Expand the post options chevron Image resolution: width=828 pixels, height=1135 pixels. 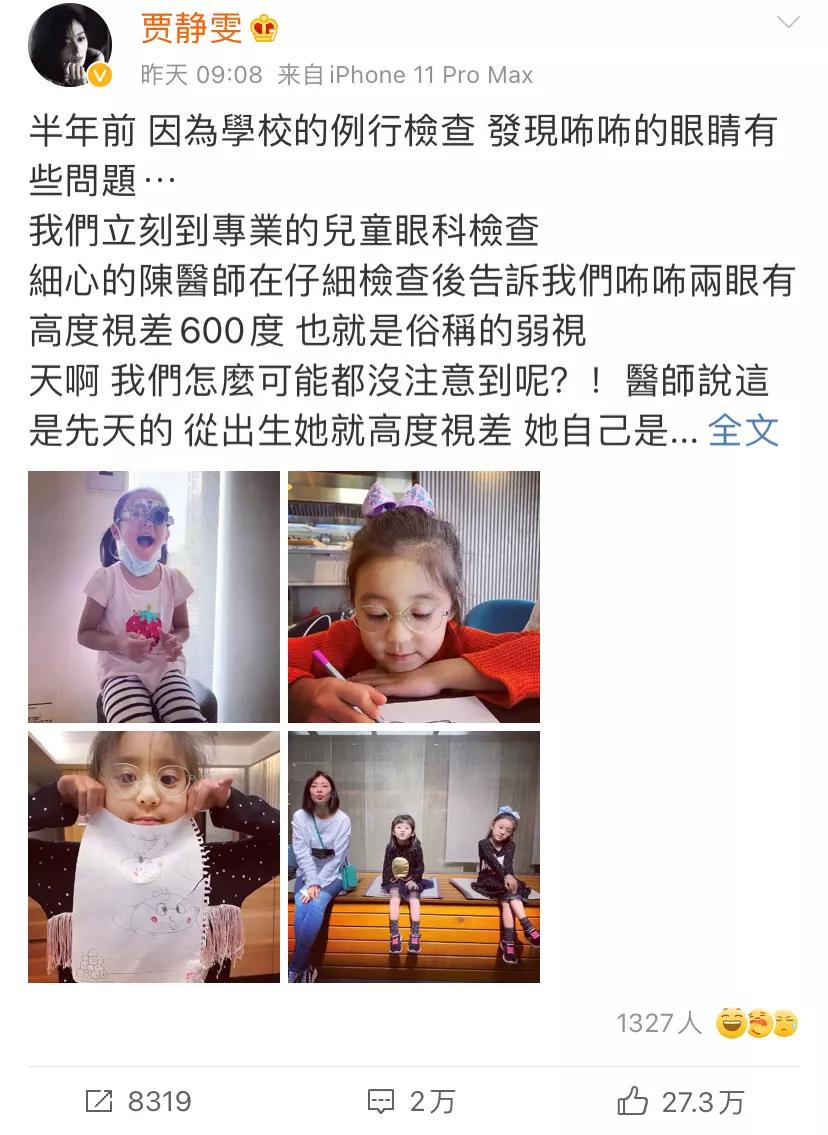788,22
